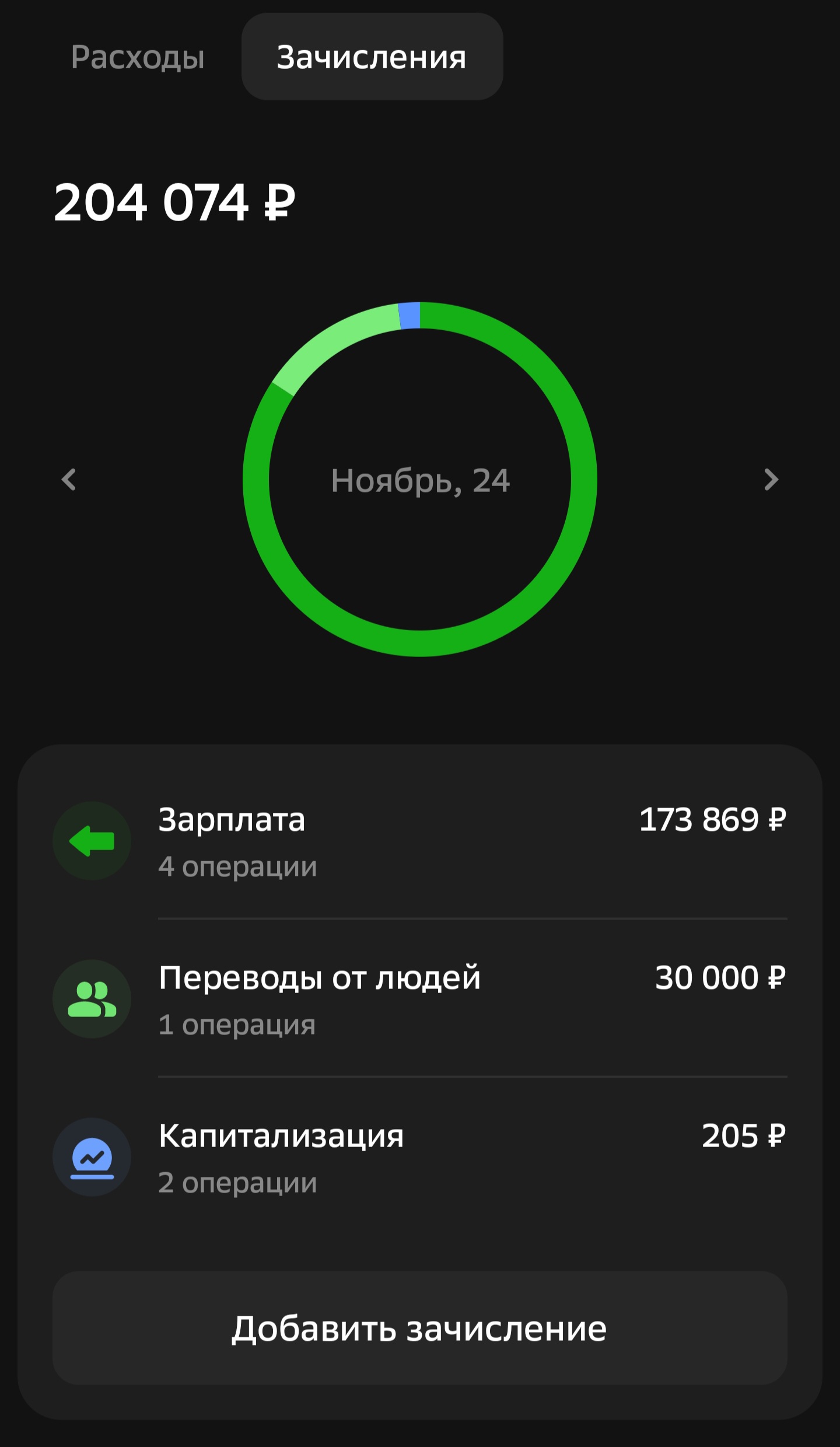Select the Зачисления tab

tap(372, 57)
